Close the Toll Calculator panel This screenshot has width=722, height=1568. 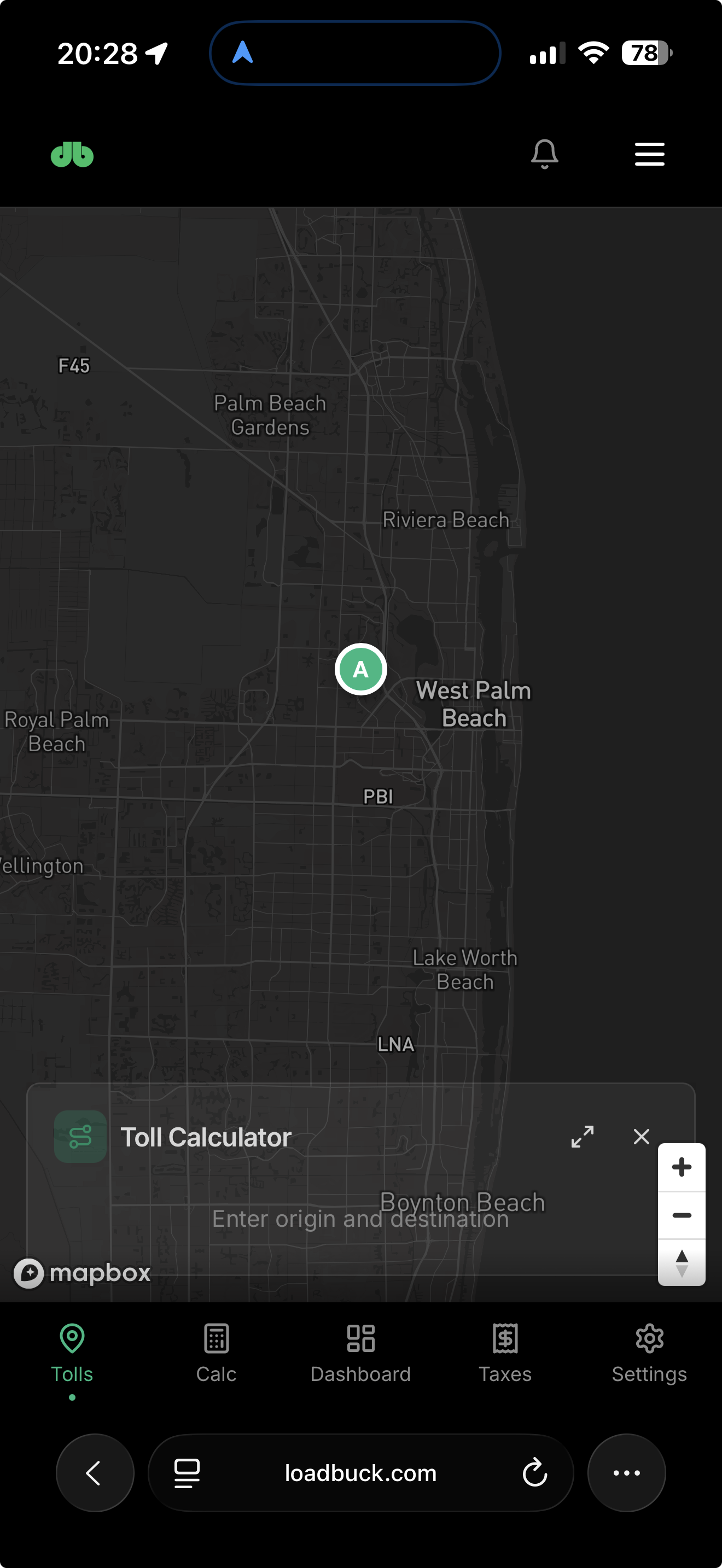[641, 1137]
